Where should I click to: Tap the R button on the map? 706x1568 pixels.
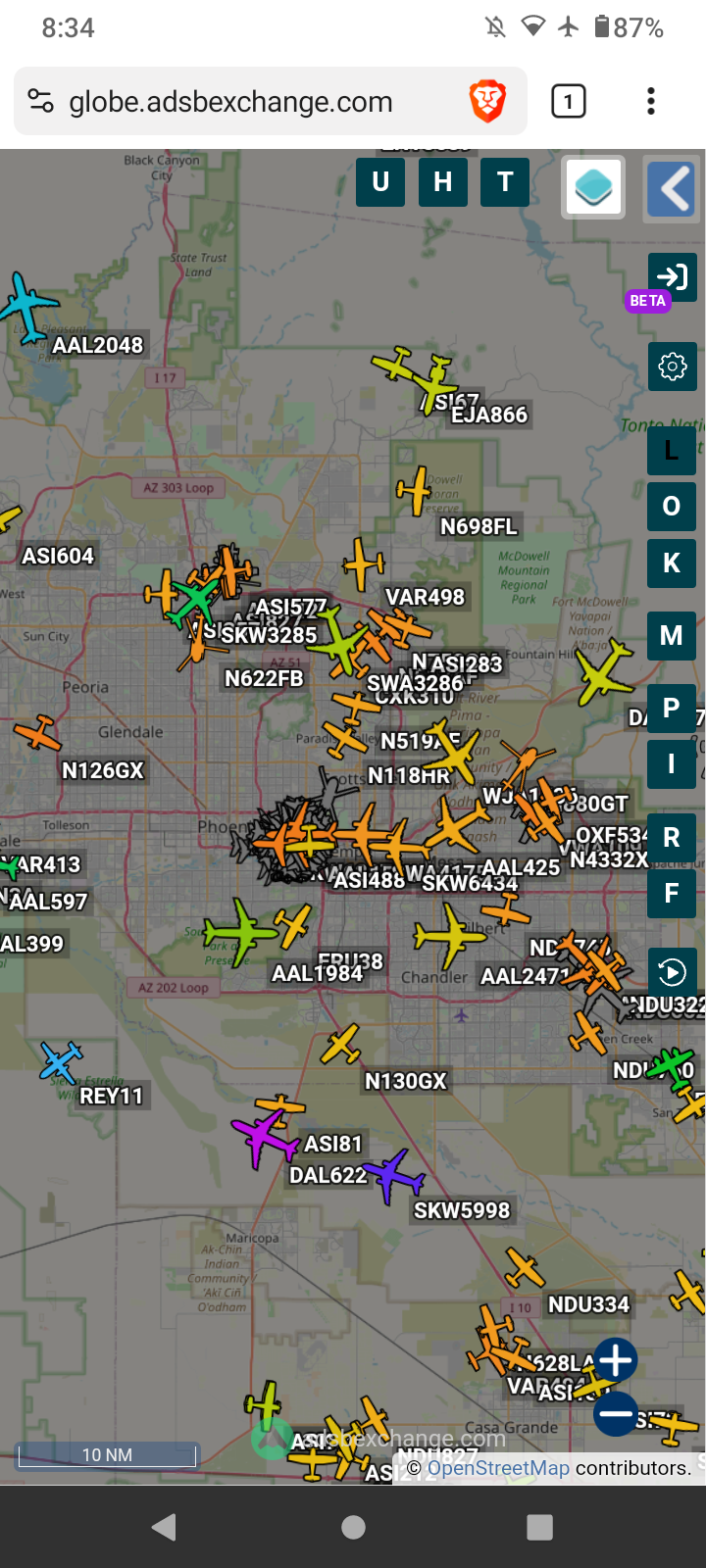coord(672,838)
